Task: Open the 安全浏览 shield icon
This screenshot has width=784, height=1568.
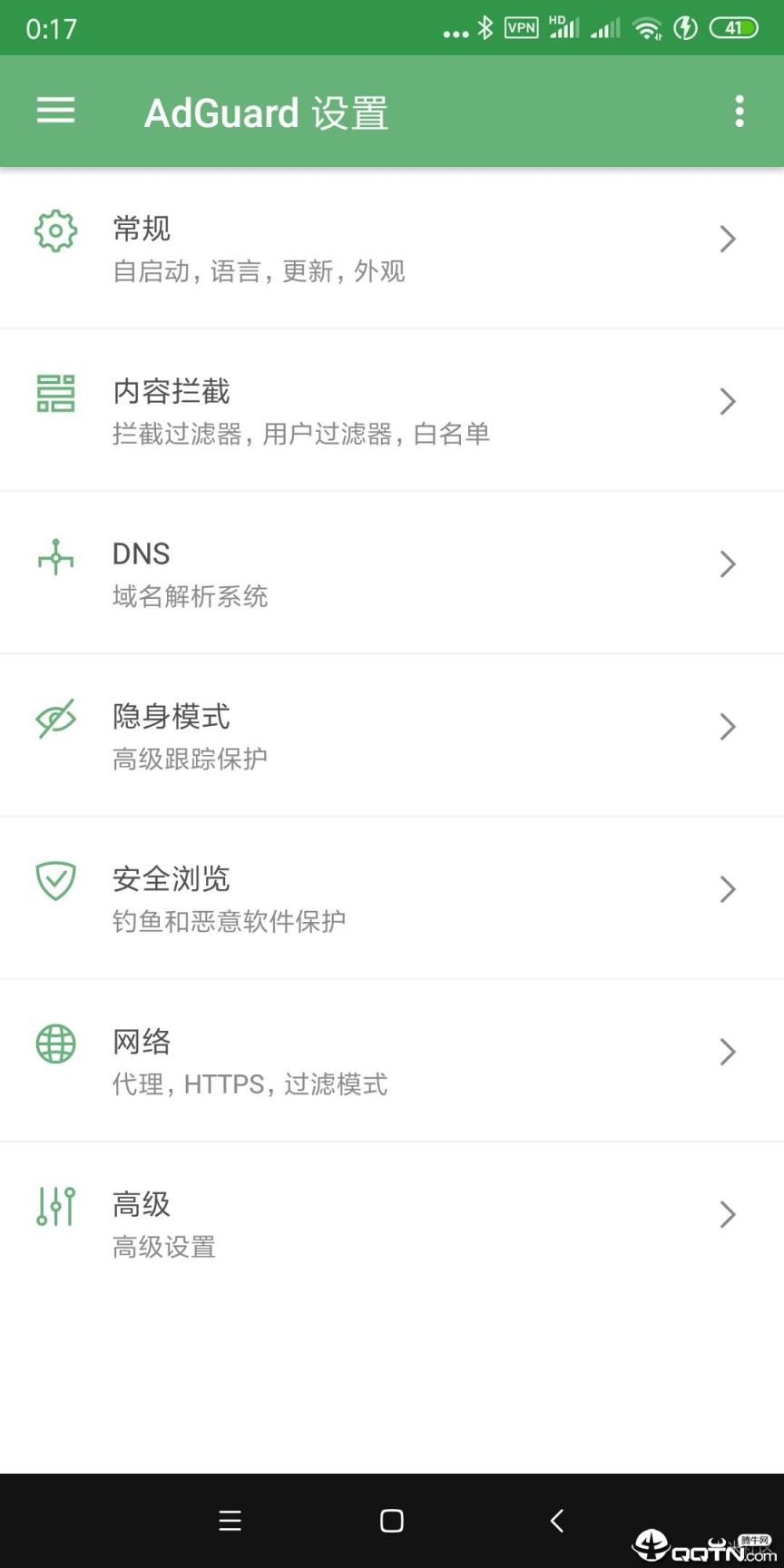Action: click(55, 881)
